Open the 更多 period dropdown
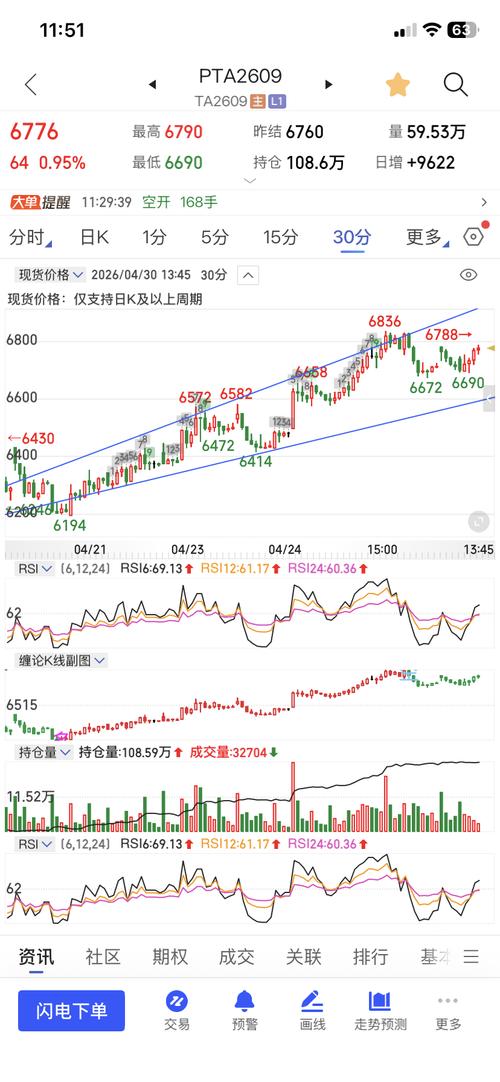The width and height of the screenshot is (500, 1082). pyautogui.click(x=426, y=237)
